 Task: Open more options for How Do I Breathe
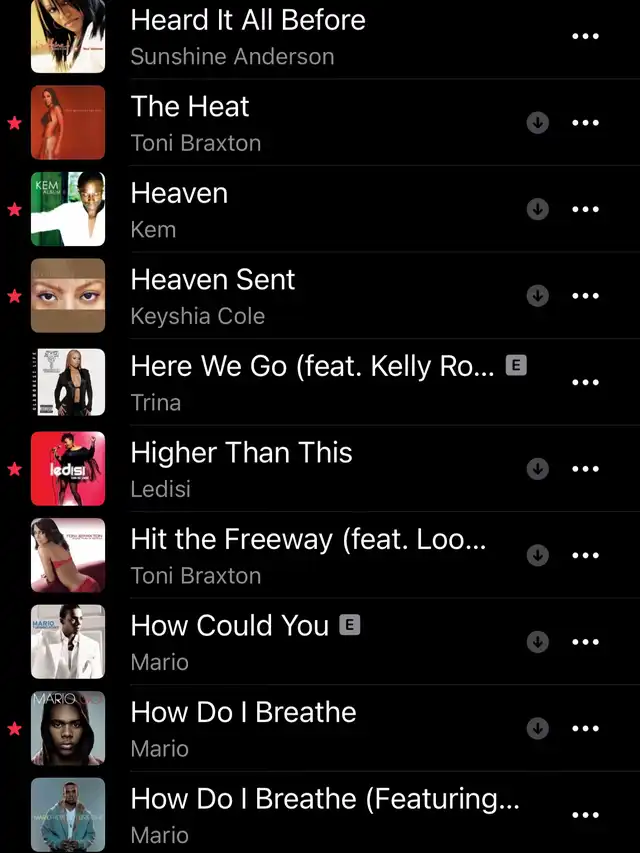pyautogui.click(x=585, y=728)
